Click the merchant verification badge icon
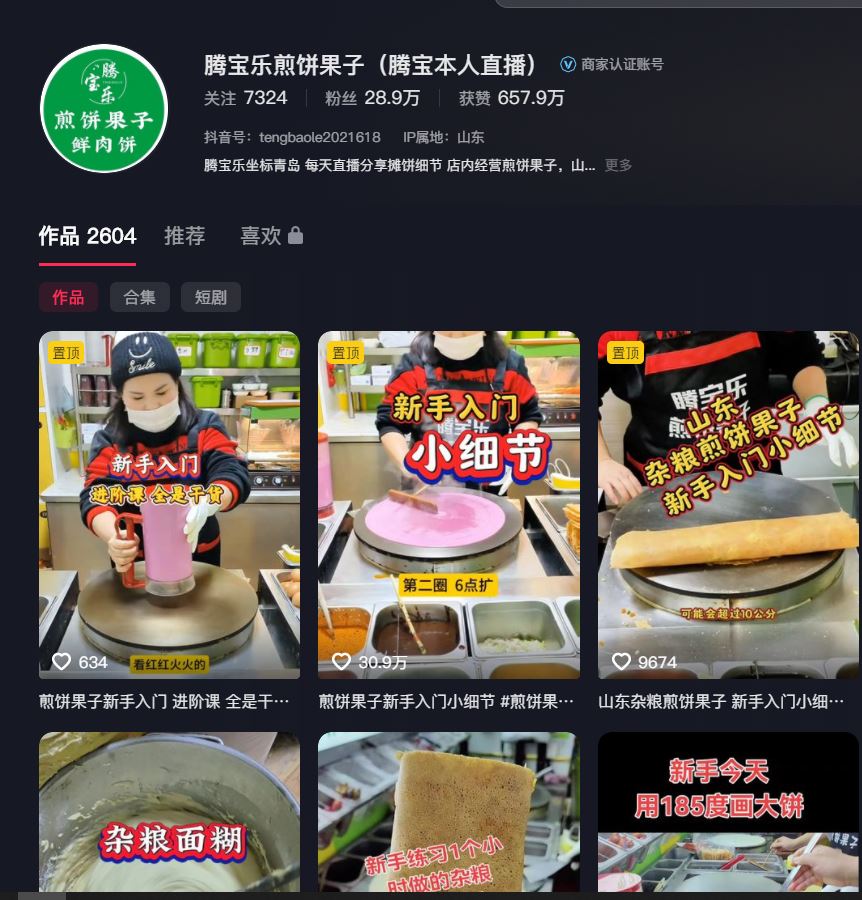 pos(566,63)
